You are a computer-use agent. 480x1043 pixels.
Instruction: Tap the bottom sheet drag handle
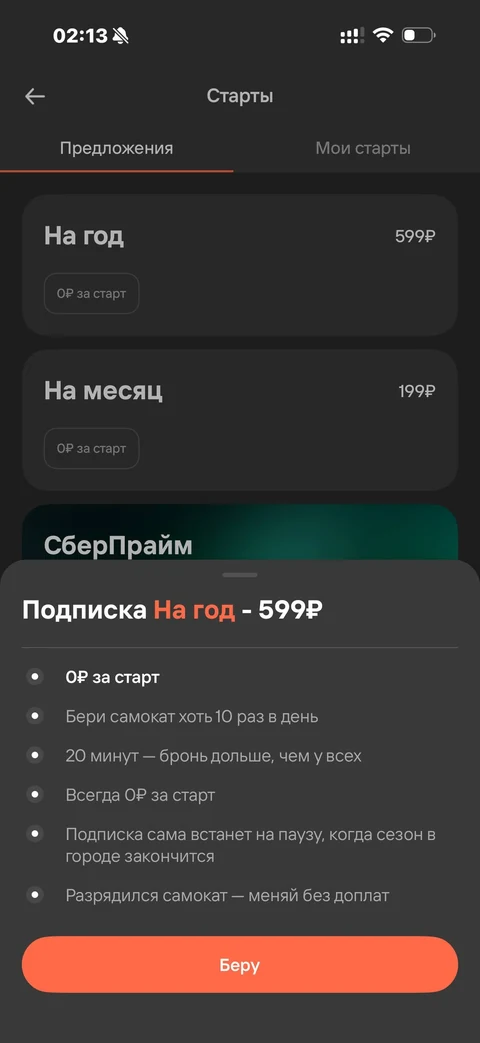click(240, 575)
